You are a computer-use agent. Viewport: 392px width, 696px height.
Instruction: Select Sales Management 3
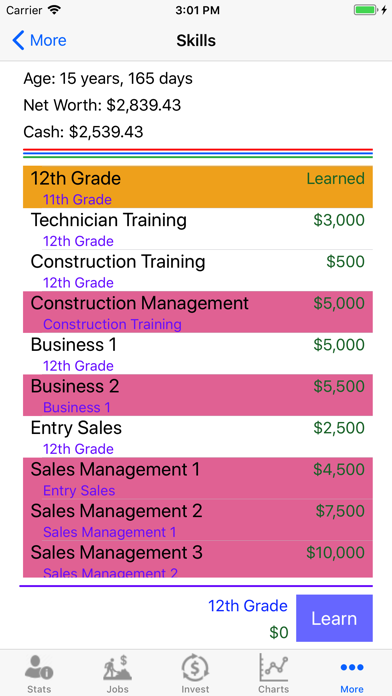tap(198, 559)
